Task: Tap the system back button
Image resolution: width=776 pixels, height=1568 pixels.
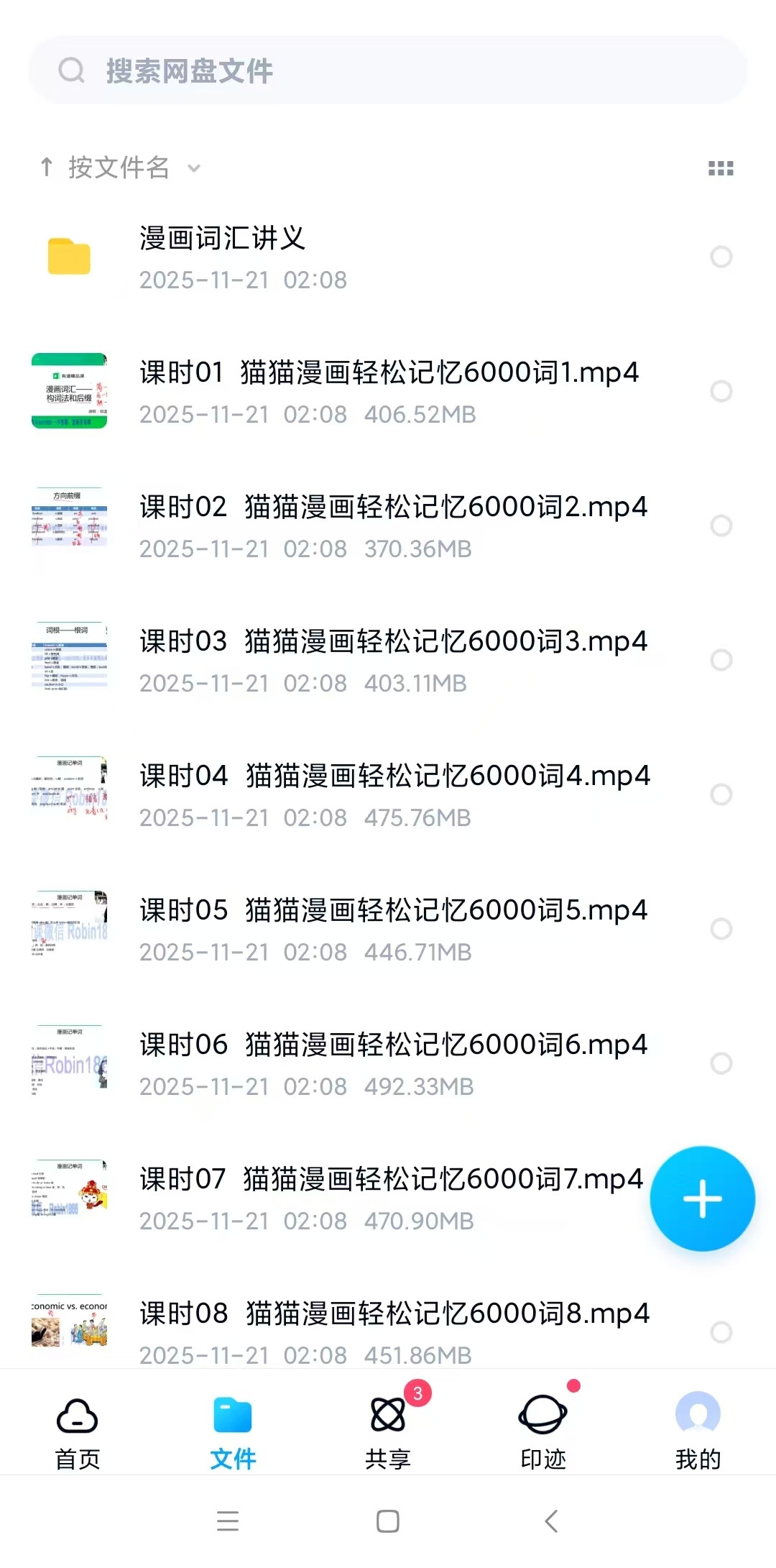Action: click(x=551, y=1521)
